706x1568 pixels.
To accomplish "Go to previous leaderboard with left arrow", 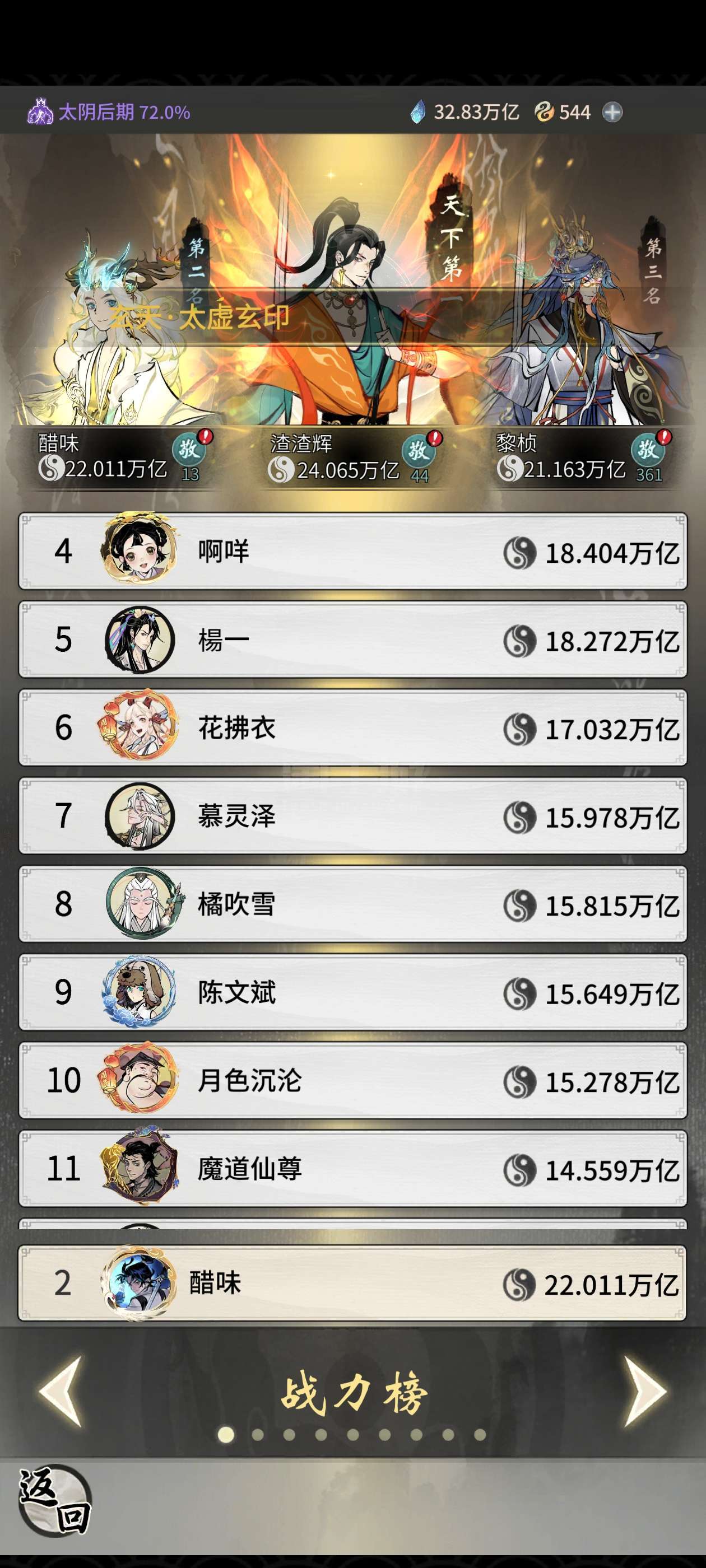I will pos(62,1392).
